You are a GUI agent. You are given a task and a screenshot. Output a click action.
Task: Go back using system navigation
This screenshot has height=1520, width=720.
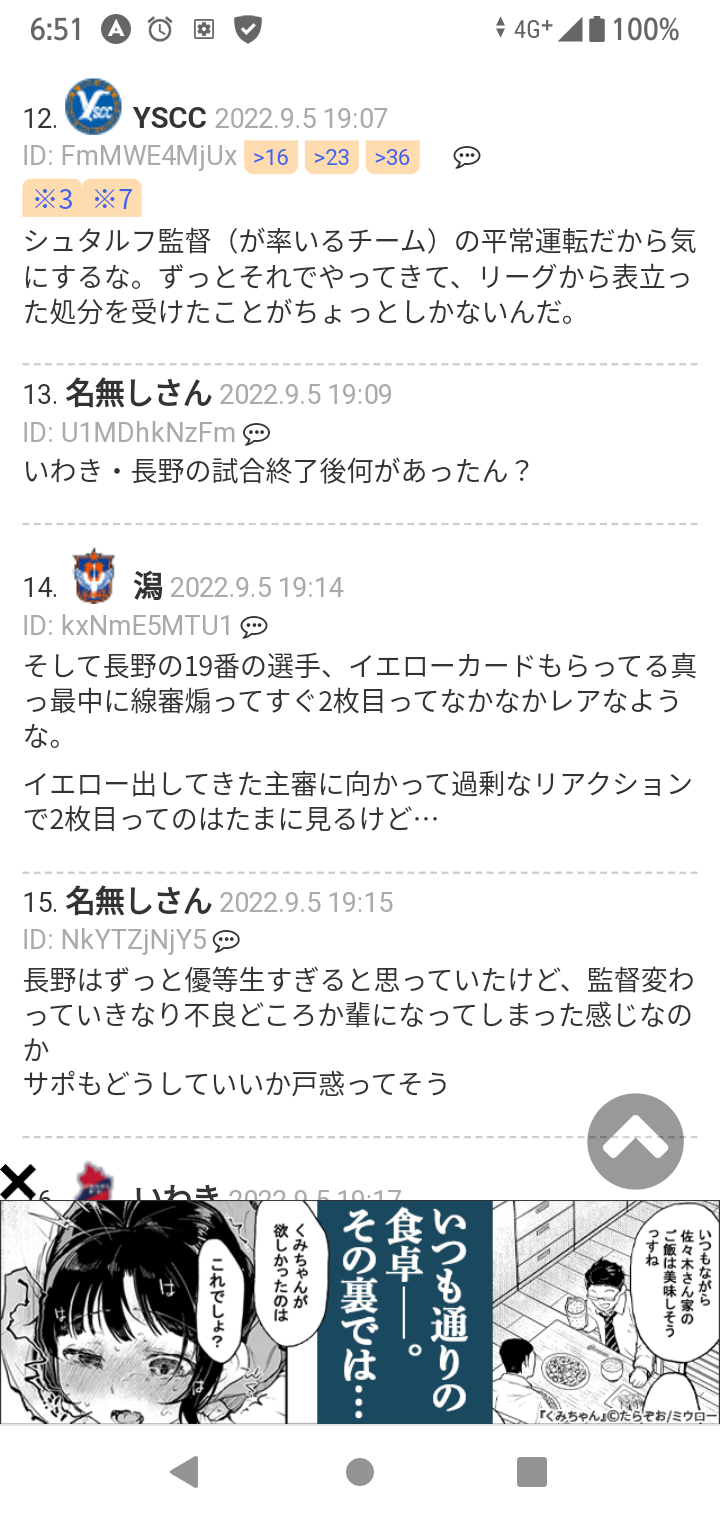(185, 1471)
